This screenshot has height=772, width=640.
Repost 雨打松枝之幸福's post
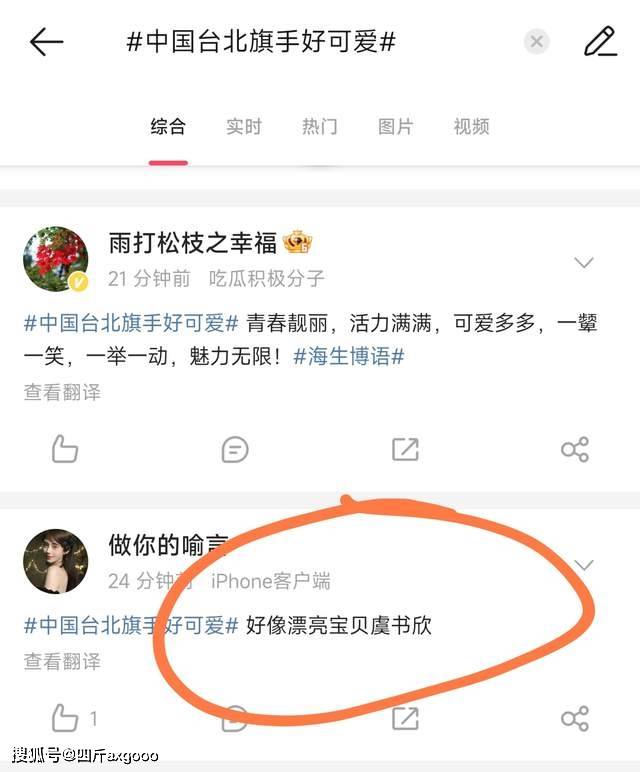point(405,449)
